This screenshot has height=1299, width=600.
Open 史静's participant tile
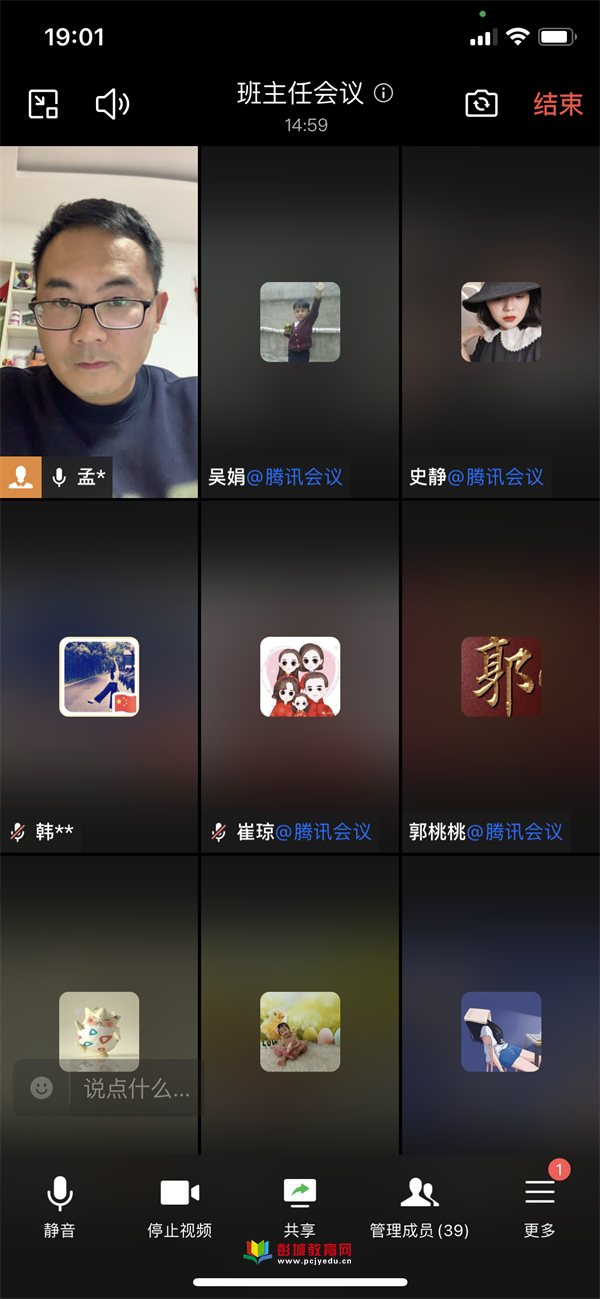point(501,322)
